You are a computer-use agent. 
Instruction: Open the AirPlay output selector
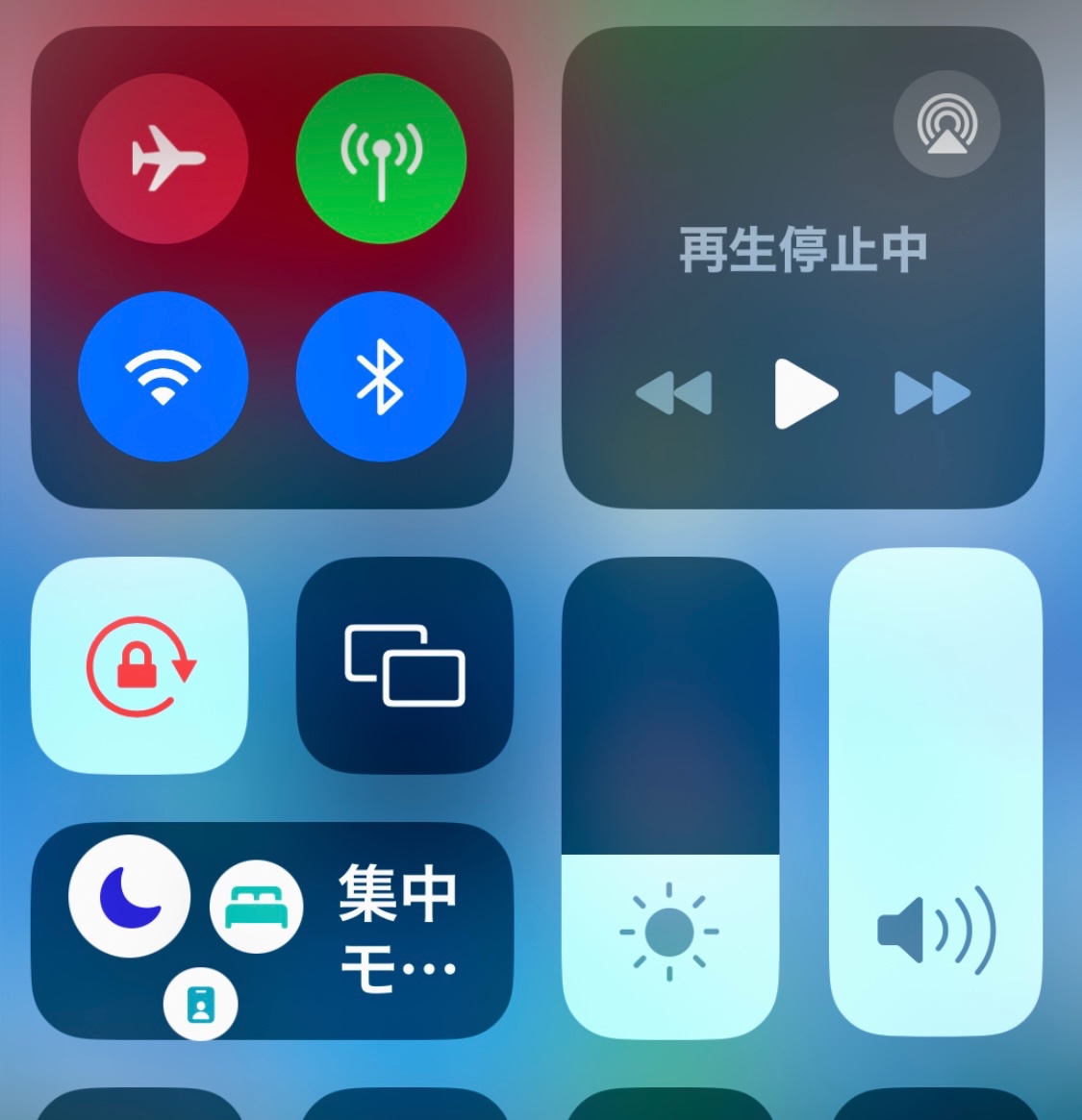coord(946,125)
